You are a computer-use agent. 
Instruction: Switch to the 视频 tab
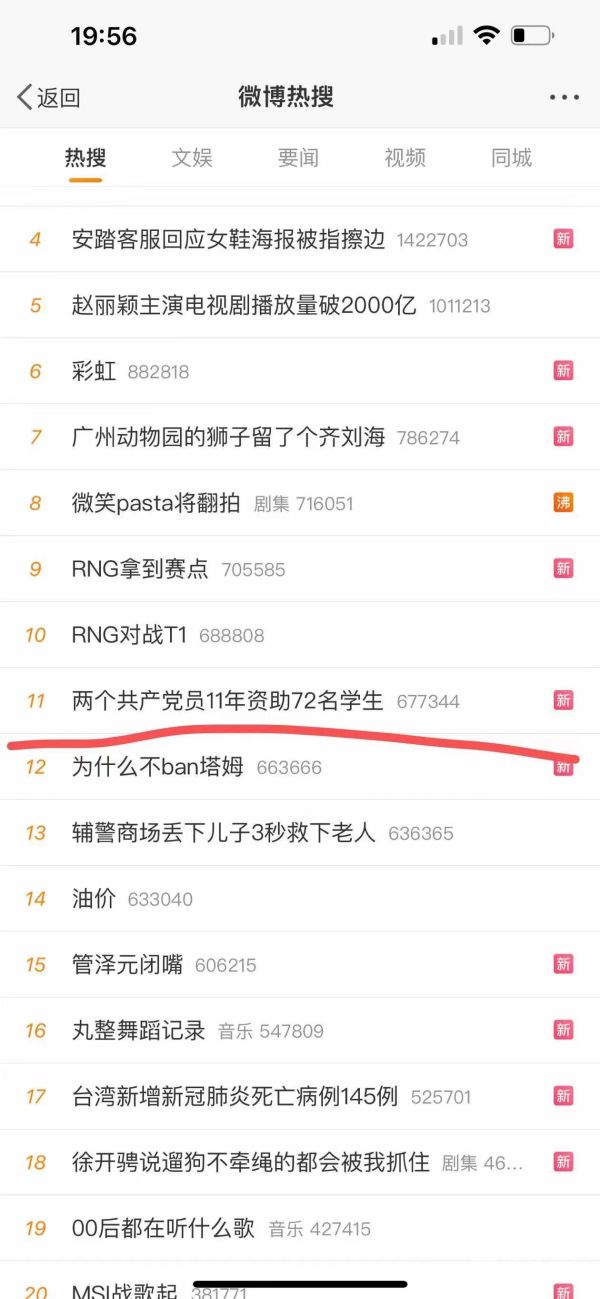pyautogui.click(x=405, y=157)
